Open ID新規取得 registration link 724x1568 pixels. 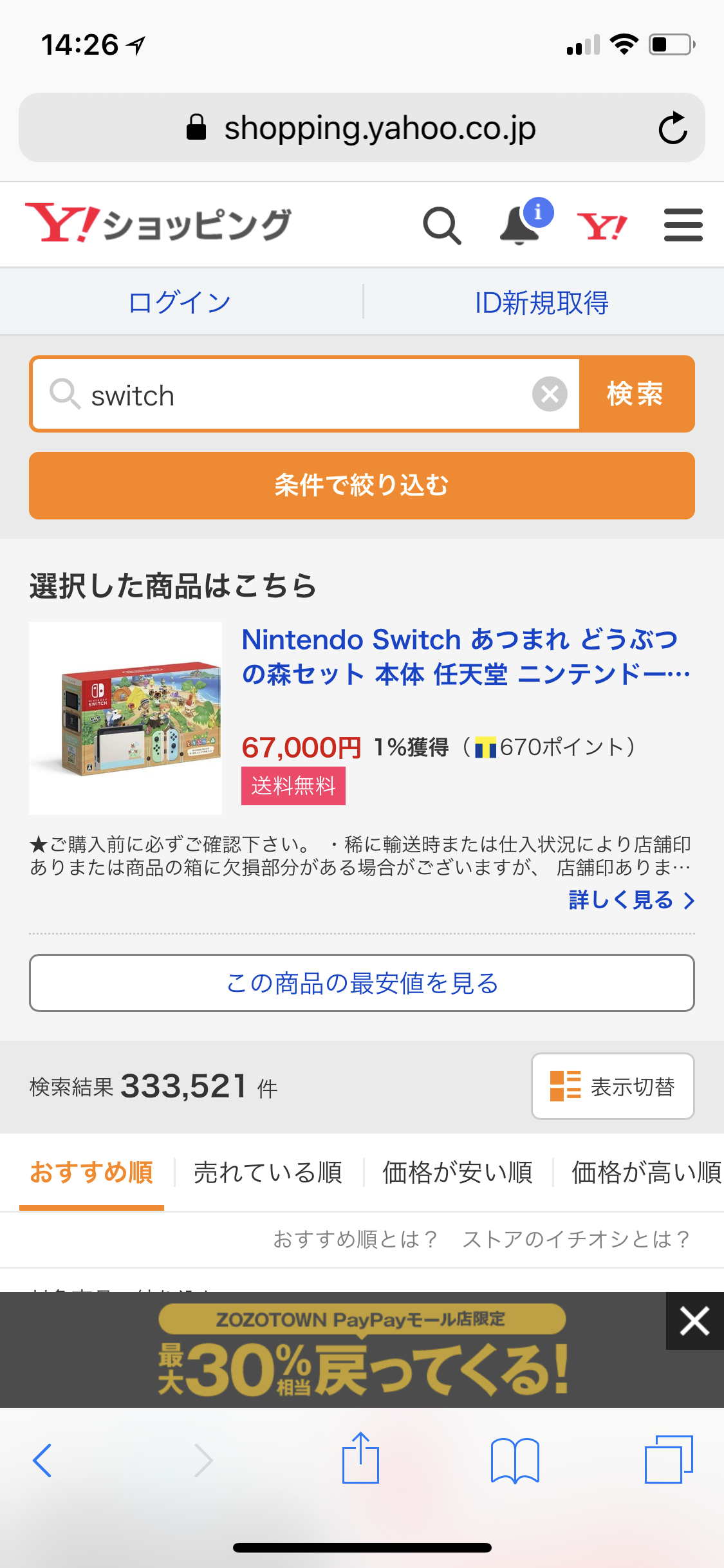point(542,303)
